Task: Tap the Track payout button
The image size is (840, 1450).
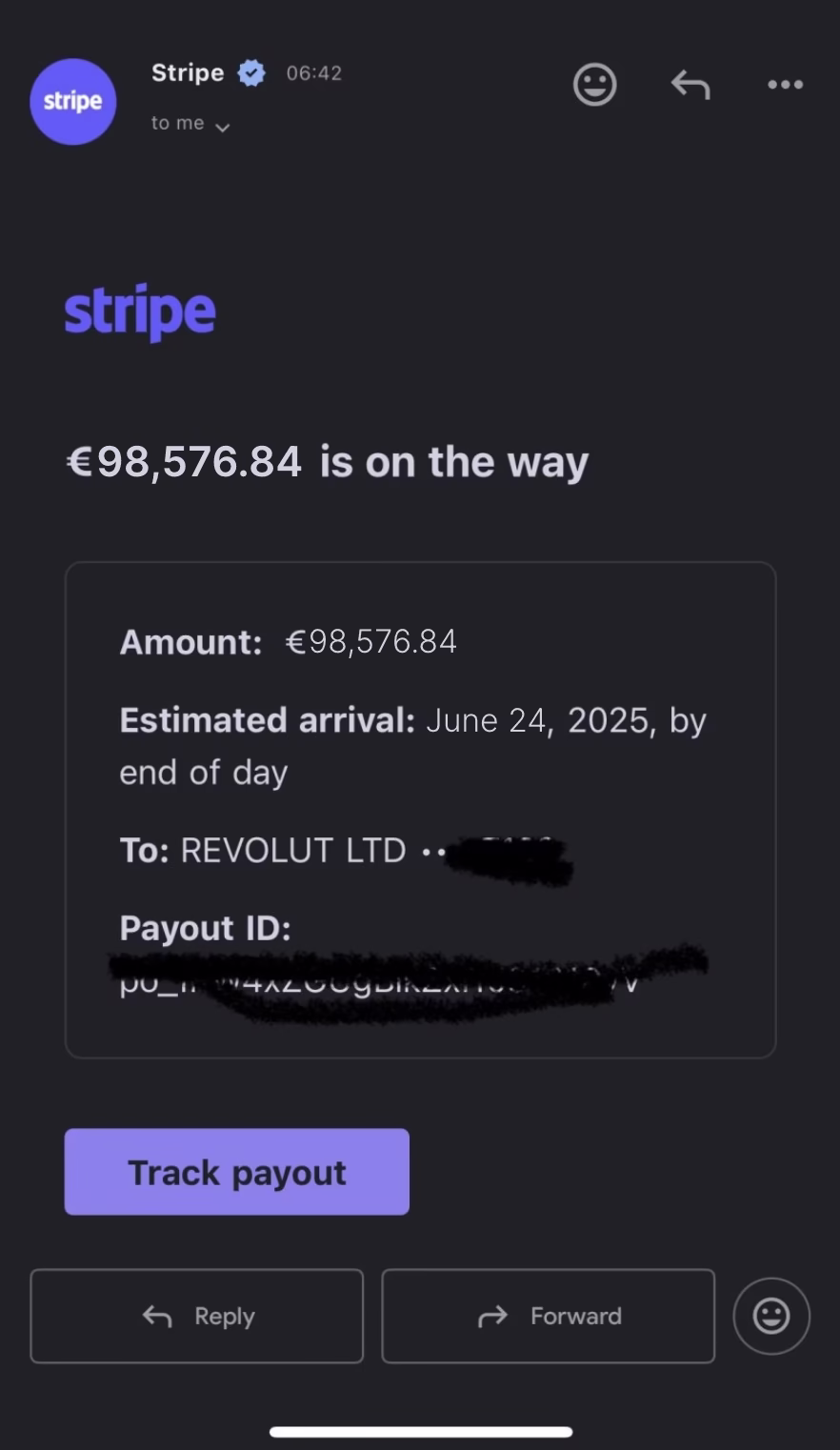Action: point(237,1172)
